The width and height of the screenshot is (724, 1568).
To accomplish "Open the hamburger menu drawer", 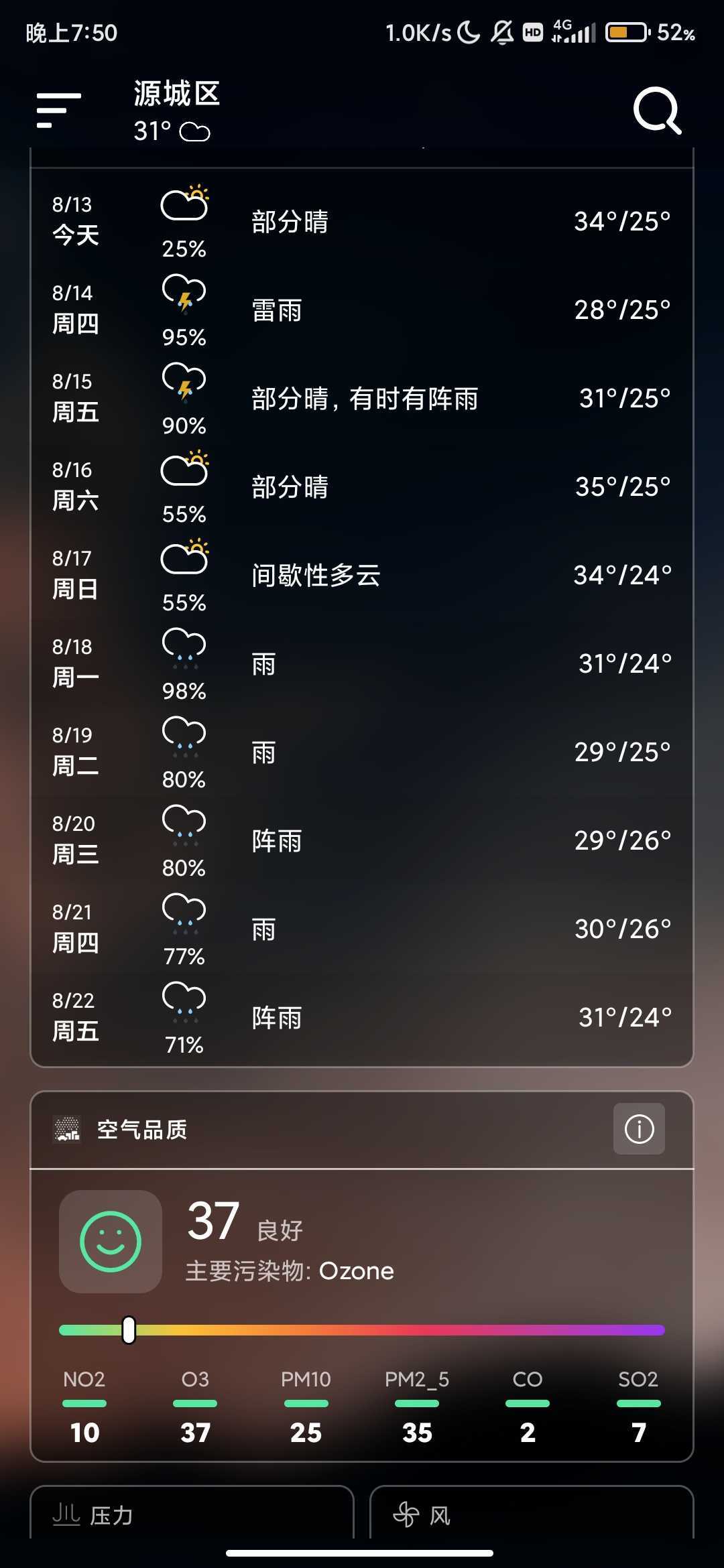I will (x=58, y=110).
